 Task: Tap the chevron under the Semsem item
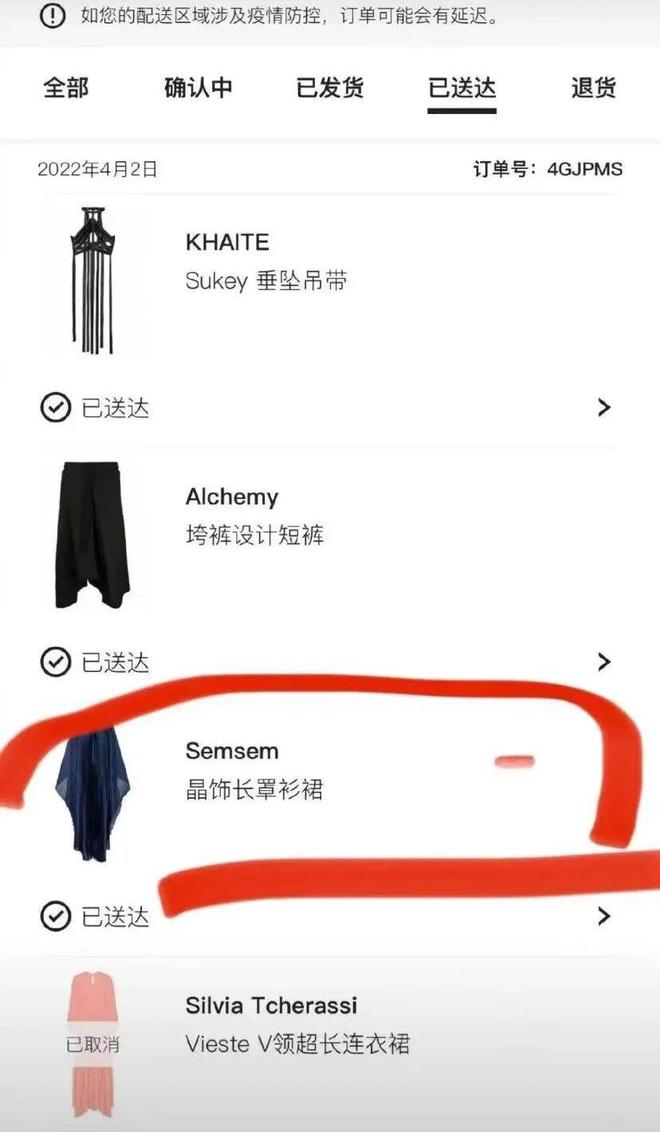[603, 915]
